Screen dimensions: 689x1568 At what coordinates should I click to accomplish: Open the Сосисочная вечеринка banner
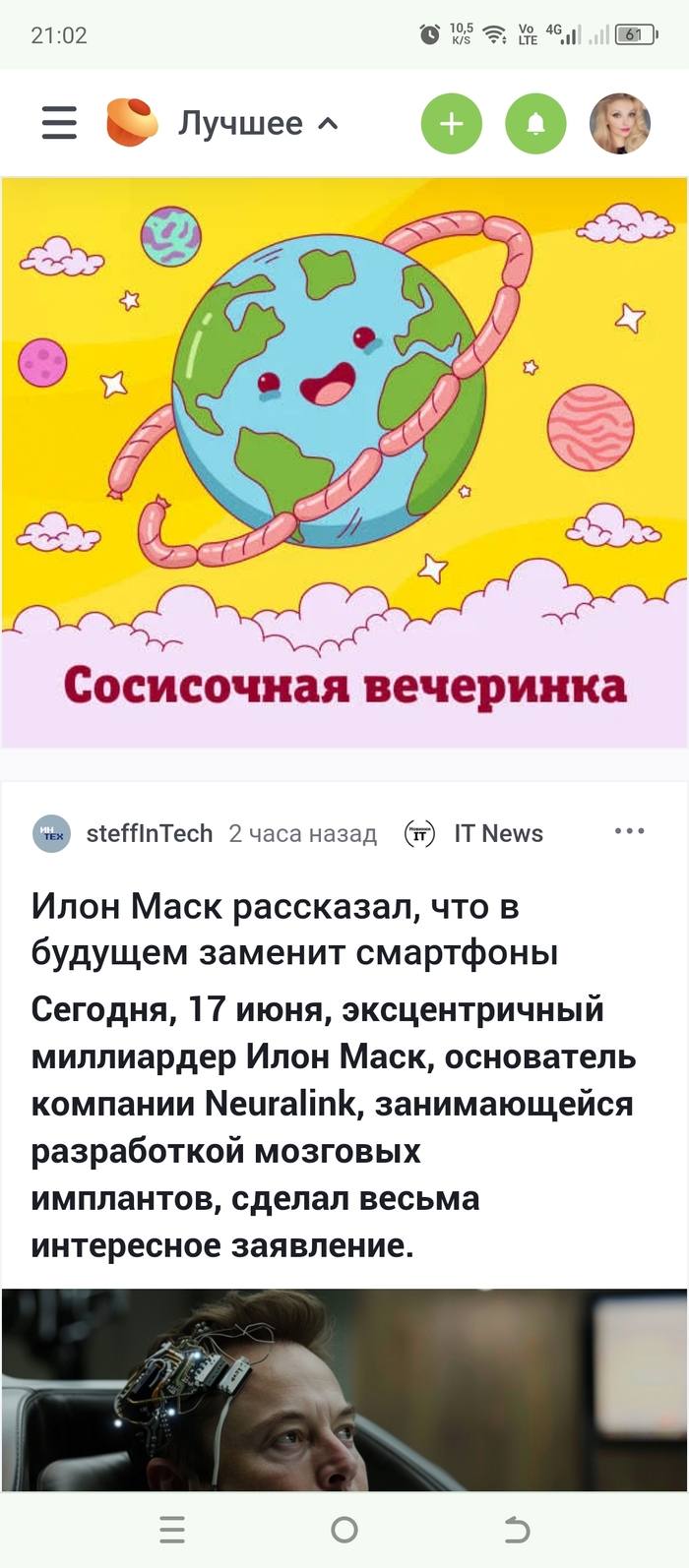pos(344,462)
